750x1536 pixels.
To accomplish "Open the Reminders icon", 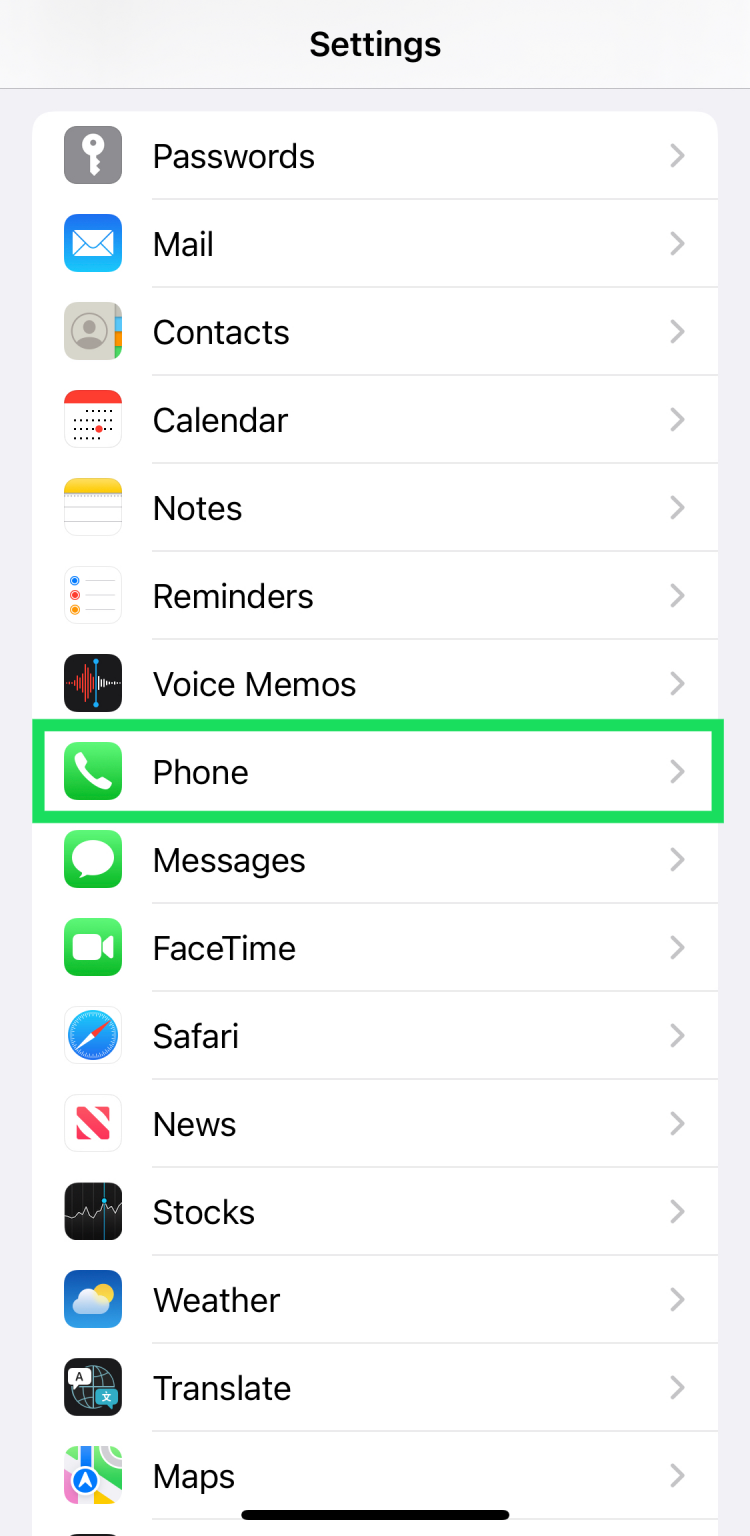I will [x=92, y=595].
